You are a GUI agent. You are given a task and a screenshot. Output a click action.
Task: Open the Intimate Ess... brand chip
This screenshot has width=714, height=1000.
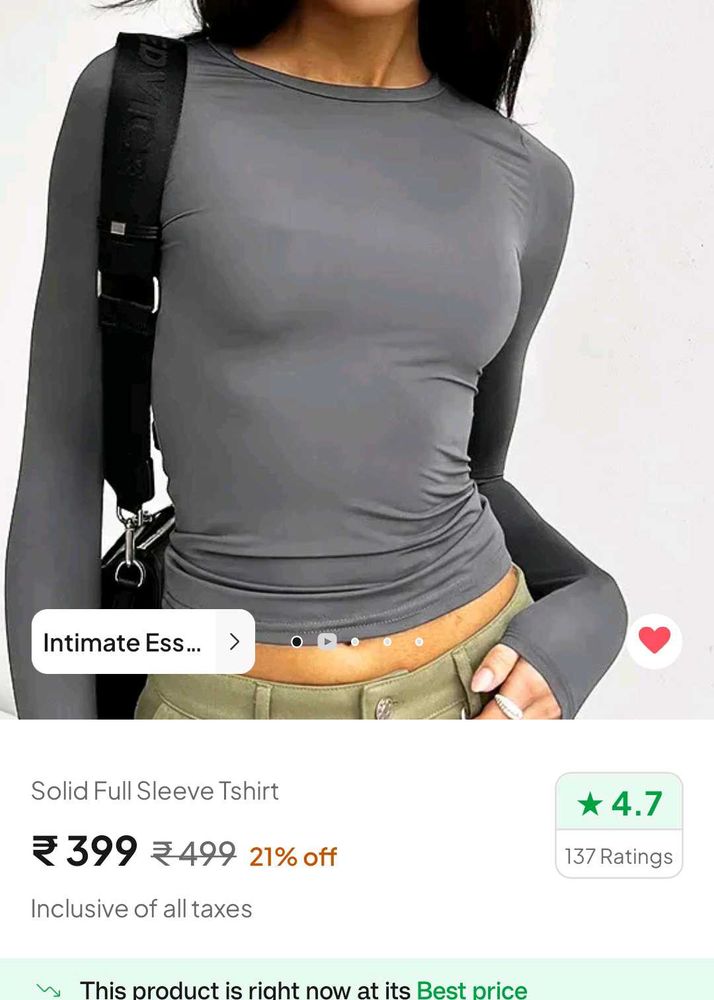point(143,642)
